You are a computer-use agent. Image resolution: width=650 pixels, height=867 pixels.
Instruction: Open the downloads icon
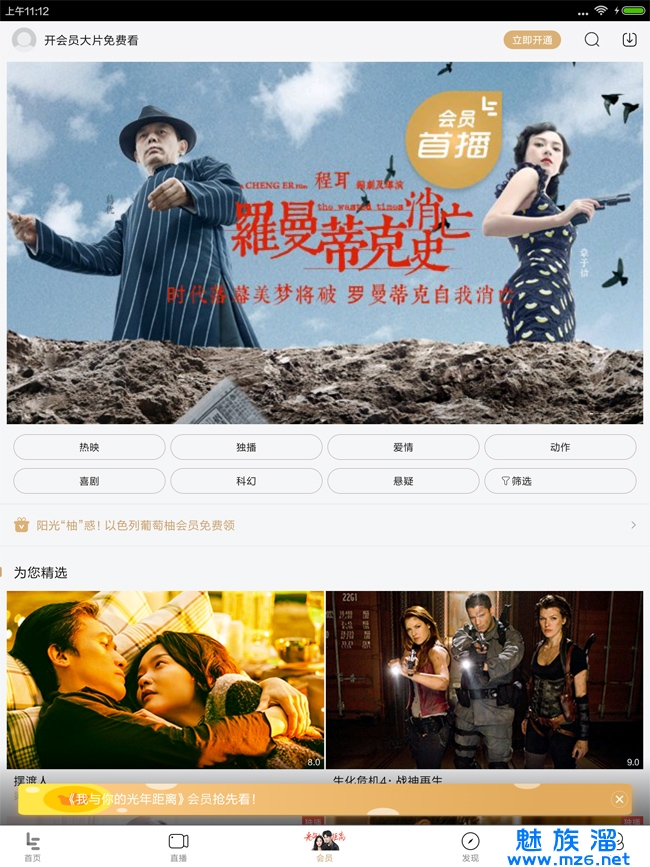(x=630, y=40)
